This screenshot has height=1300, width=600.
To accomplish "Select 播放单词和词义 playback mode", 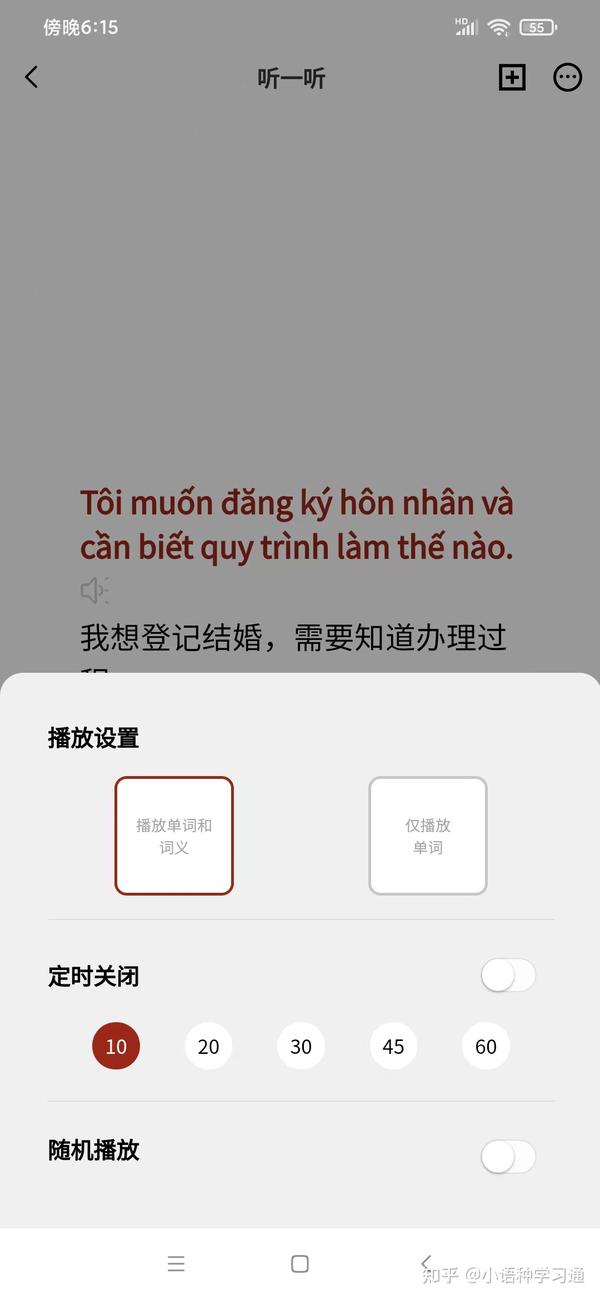I will click(x=174, y=836).
